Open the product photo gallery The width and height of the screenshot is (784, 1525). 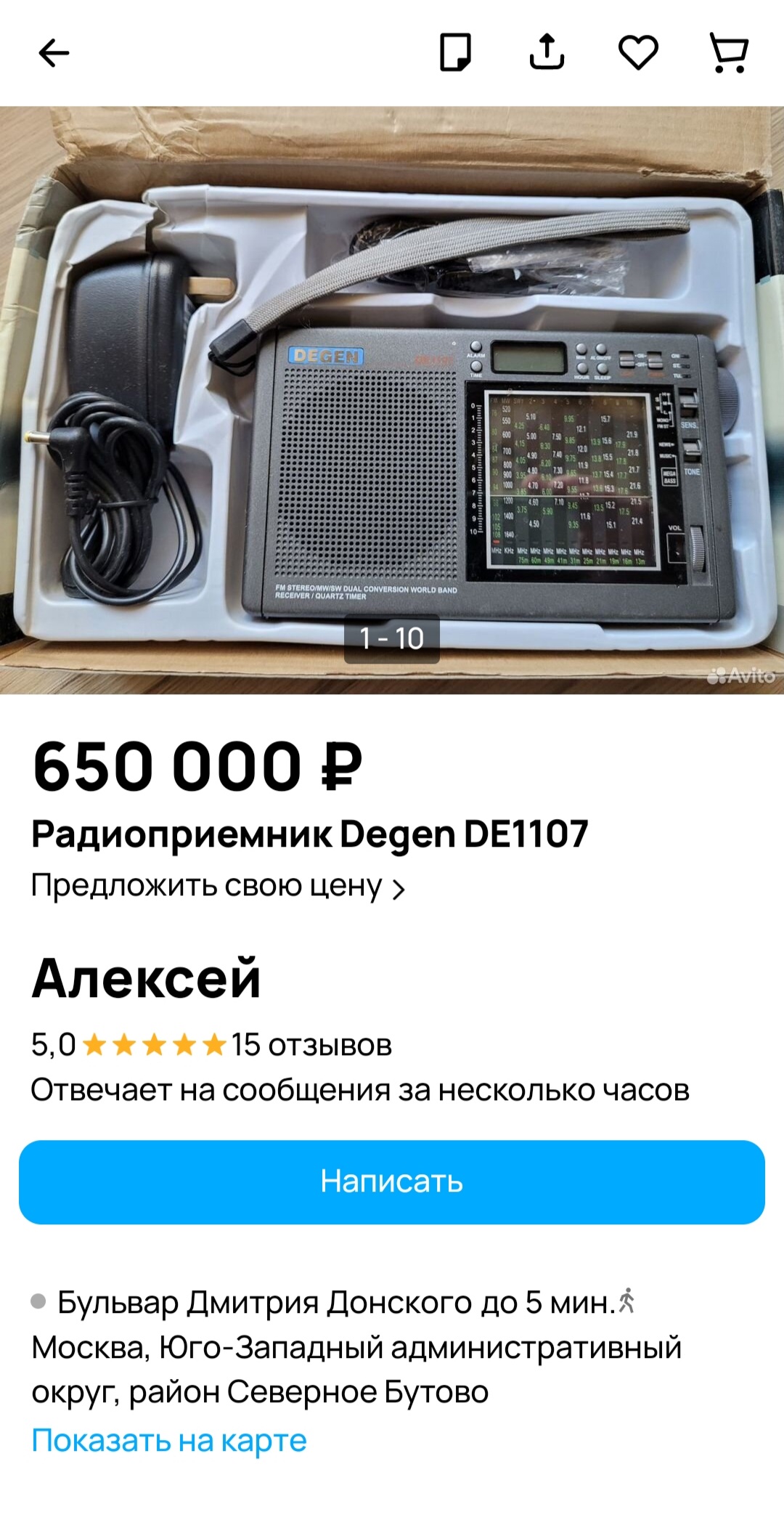(x=392, y=400)
